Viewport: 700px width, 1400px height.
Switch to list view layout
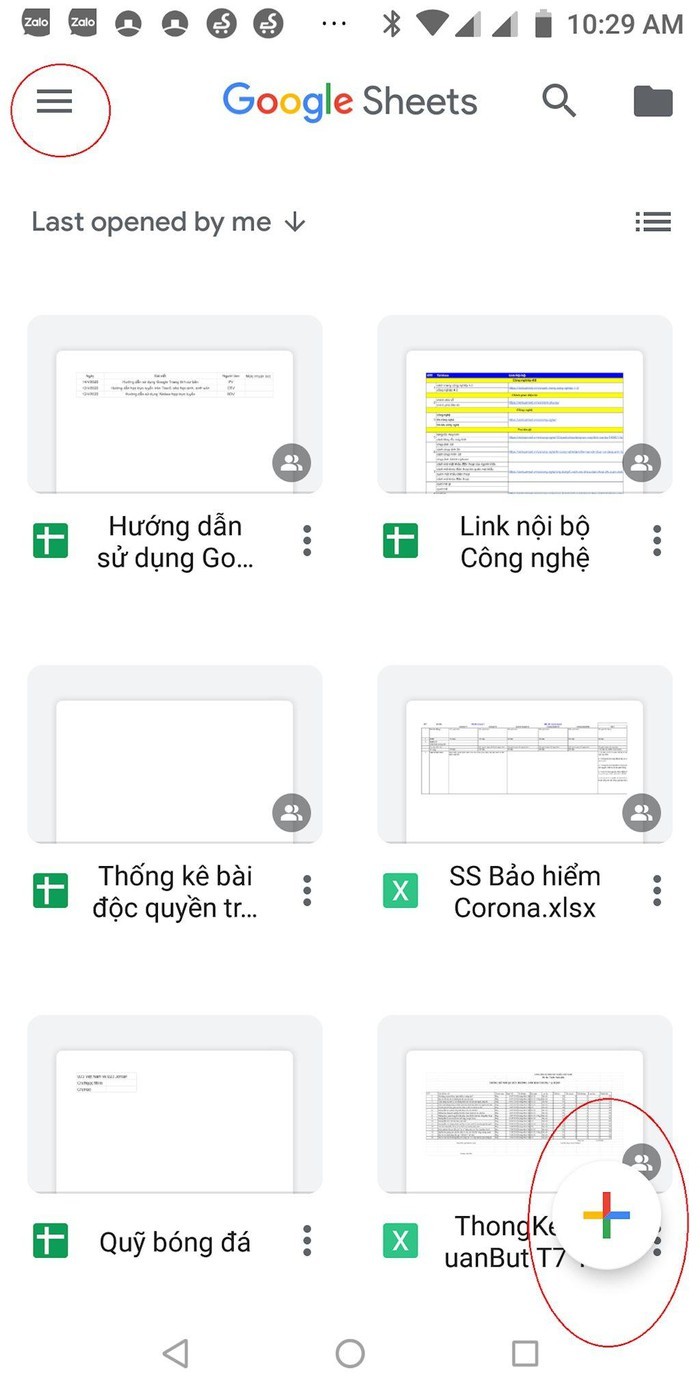click(653, 222)
